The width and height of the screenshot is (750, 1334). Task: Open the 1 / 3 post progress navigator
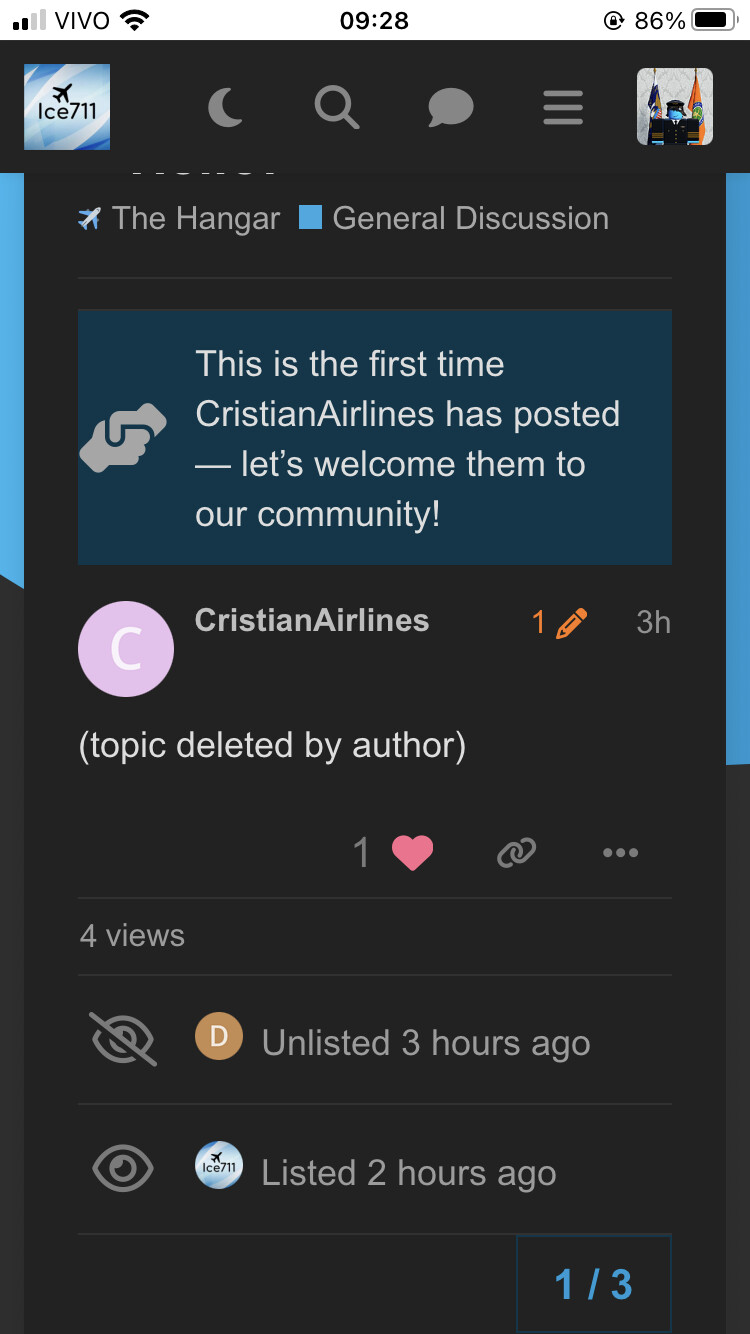coord(594,1284)
